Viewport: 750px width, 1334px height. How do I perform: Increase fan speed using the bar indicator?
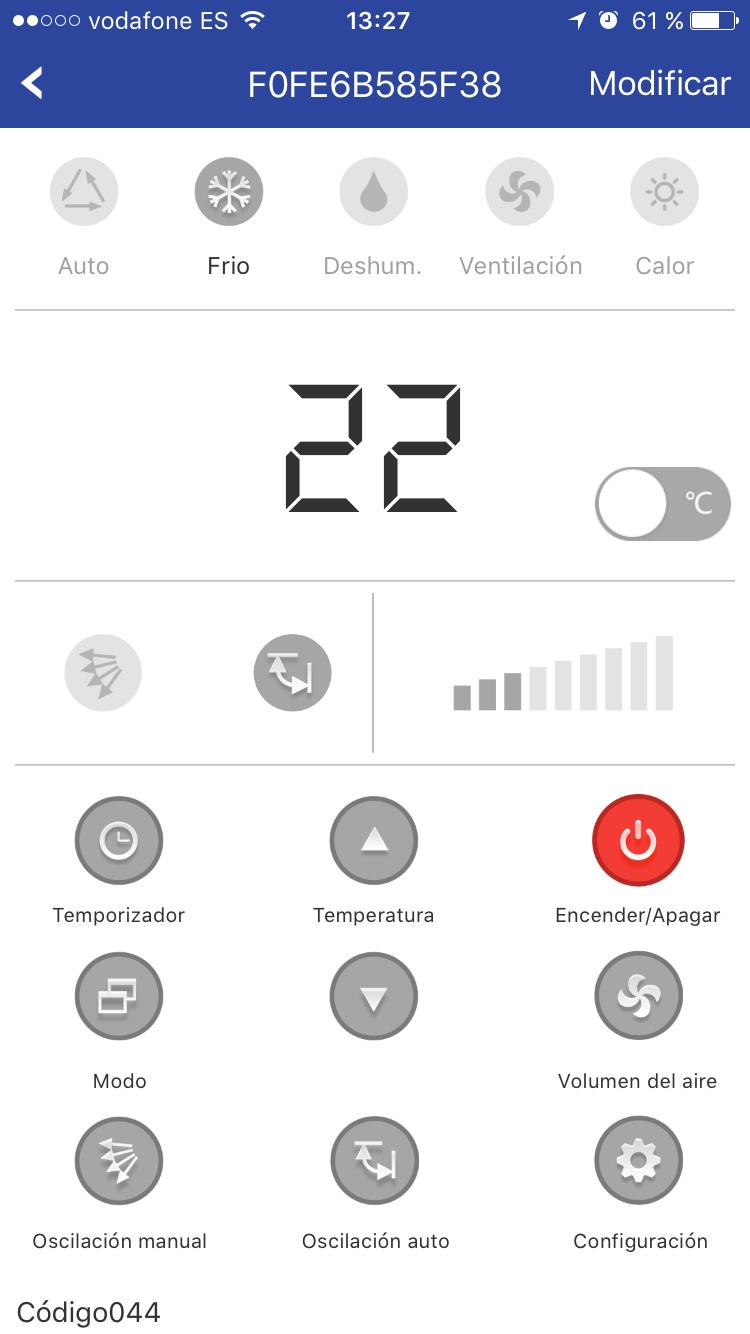point(565,672)
